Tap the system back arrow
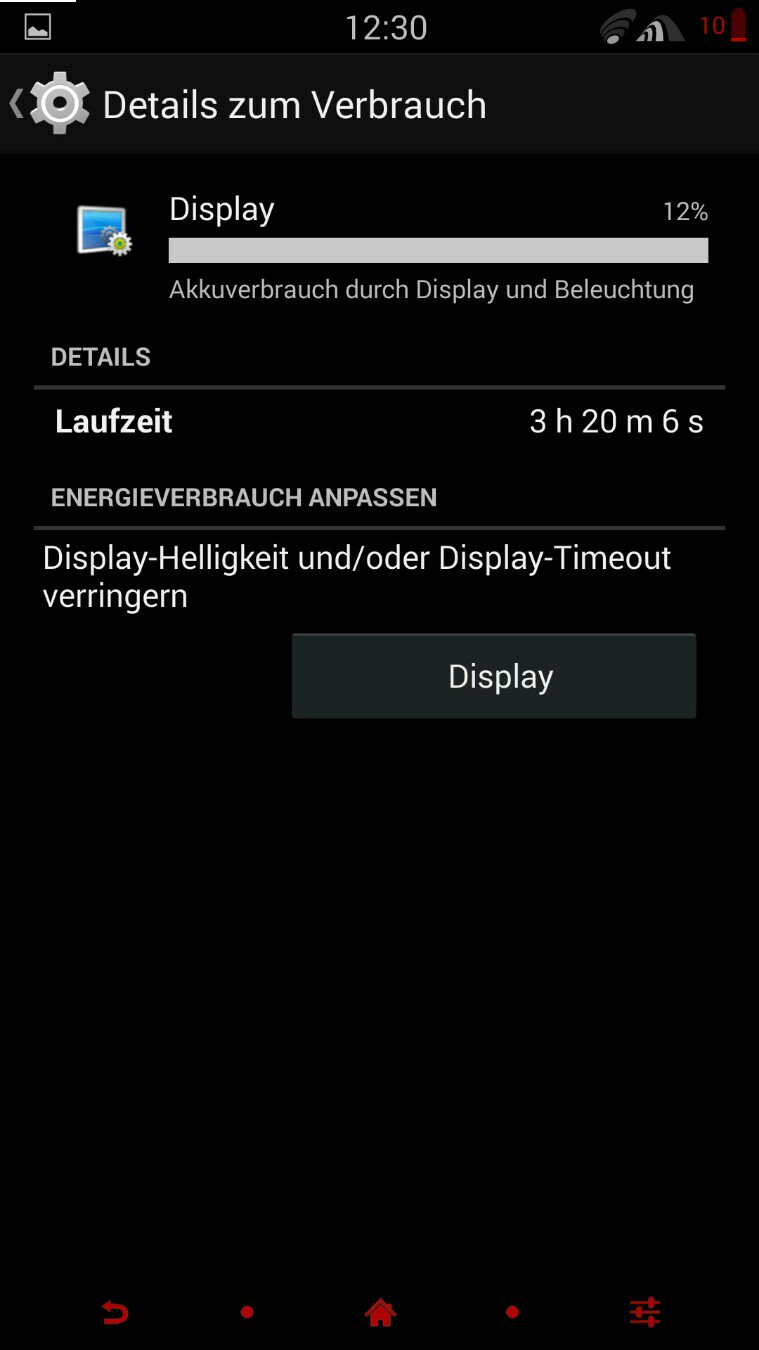This screenshot has width=759, height=1350. click(115, 1312)
